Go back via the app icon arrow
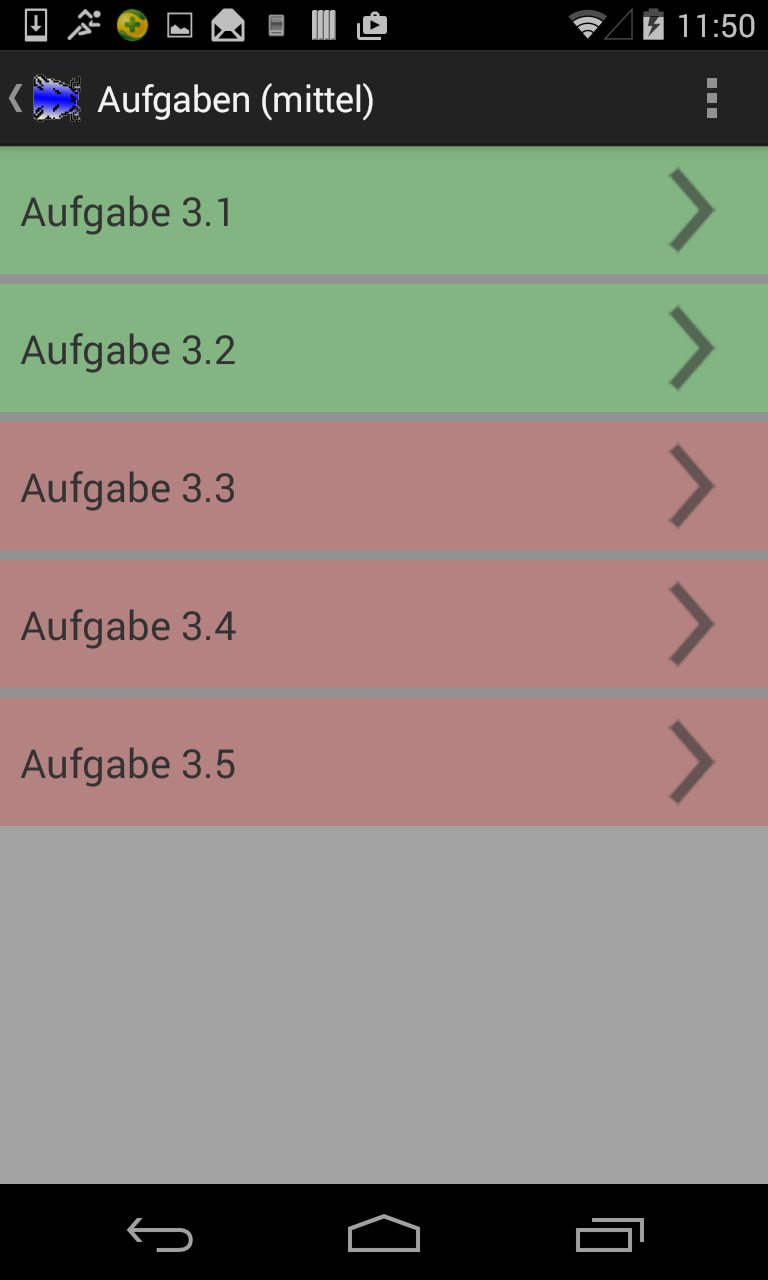 coord(45,99)
